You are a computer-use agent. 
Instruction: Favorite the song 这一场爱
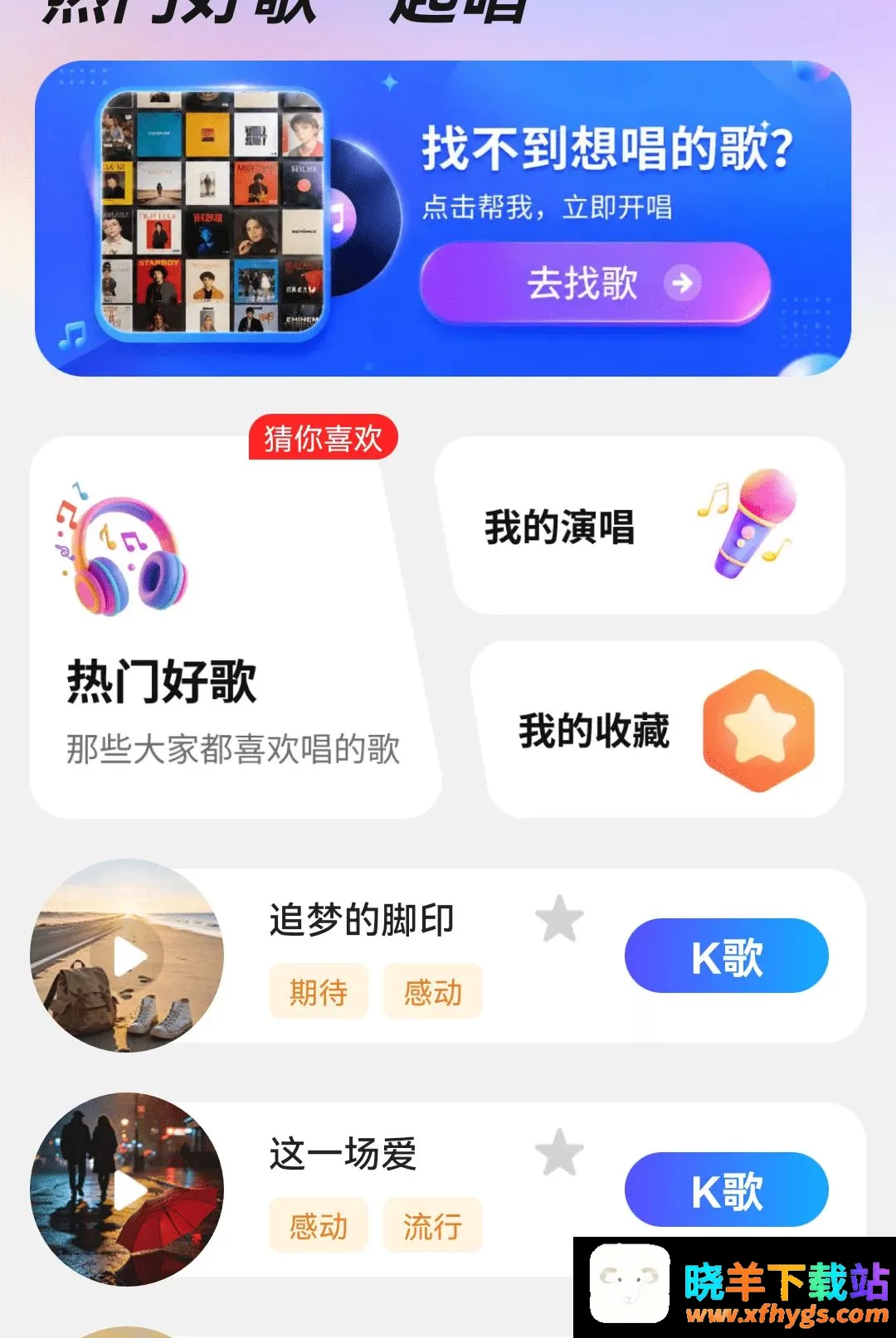click(x=559, y=1152)
